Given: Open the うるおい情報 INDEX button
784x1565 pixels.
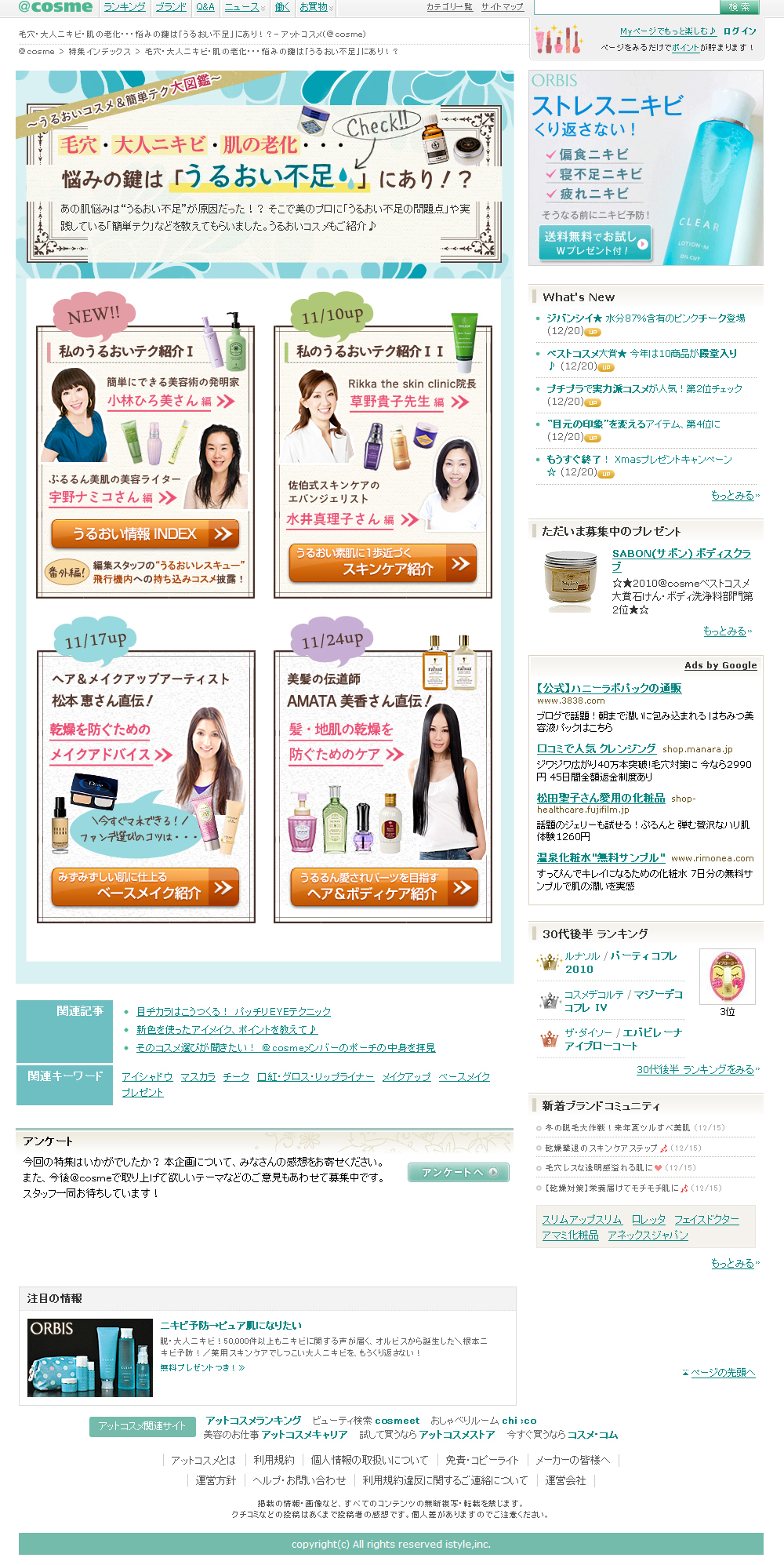Looking at the screenshot, I should coord(145,534).
